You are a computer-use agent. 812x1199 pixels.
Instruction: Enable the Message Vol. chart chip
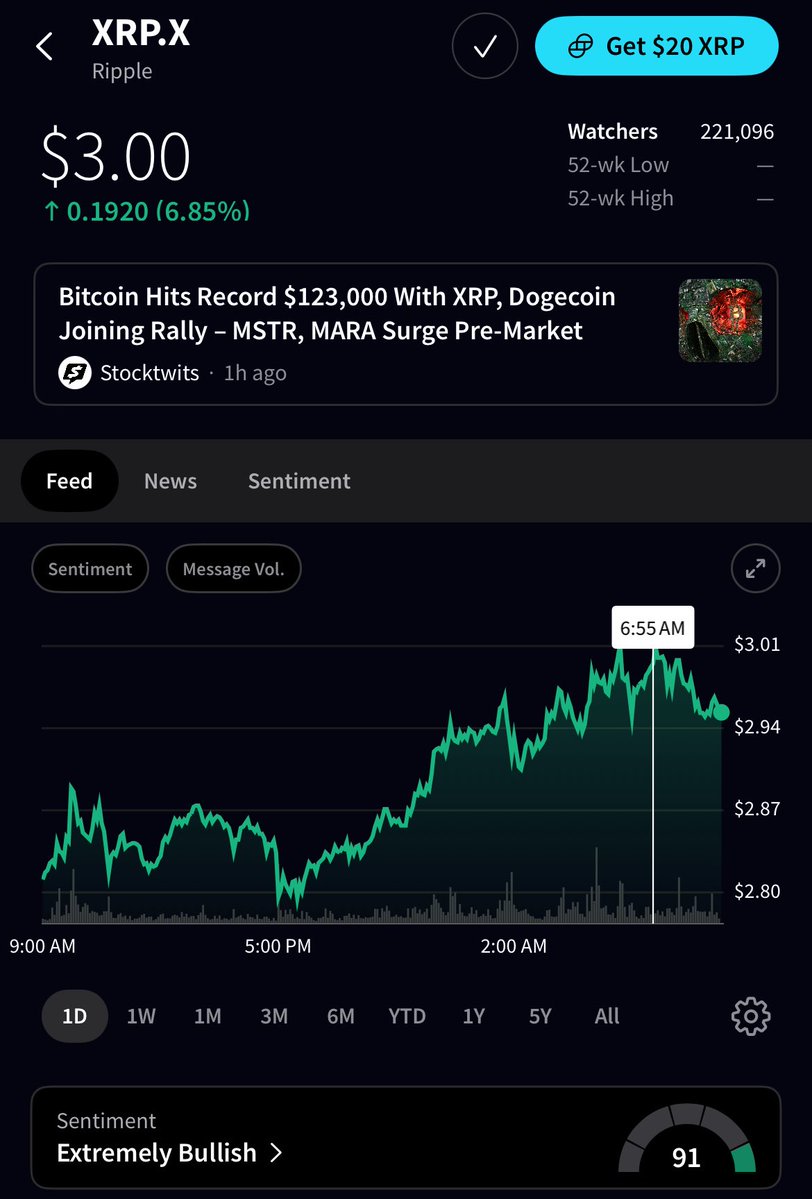pyautogui.click(x=233, y=569)
